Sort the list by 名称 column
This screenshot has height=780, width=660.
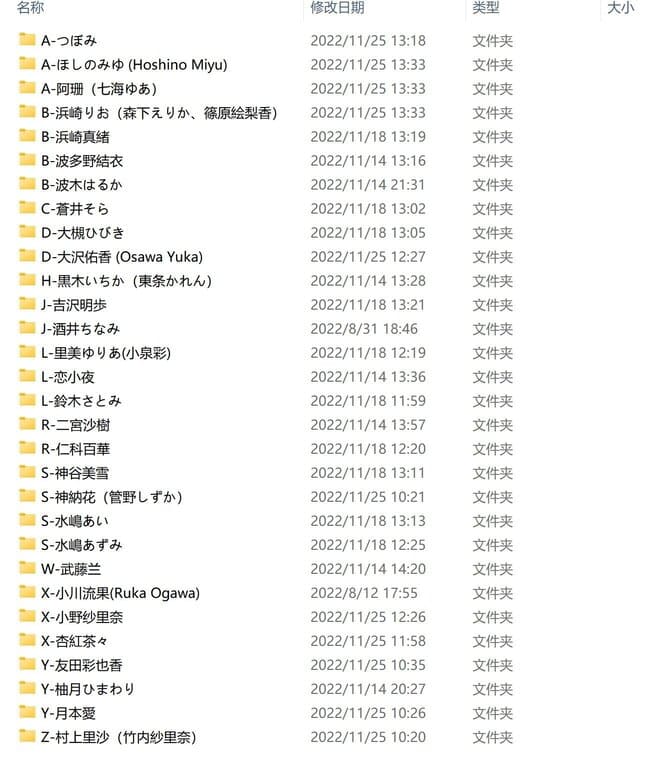[x=31, y=8]
